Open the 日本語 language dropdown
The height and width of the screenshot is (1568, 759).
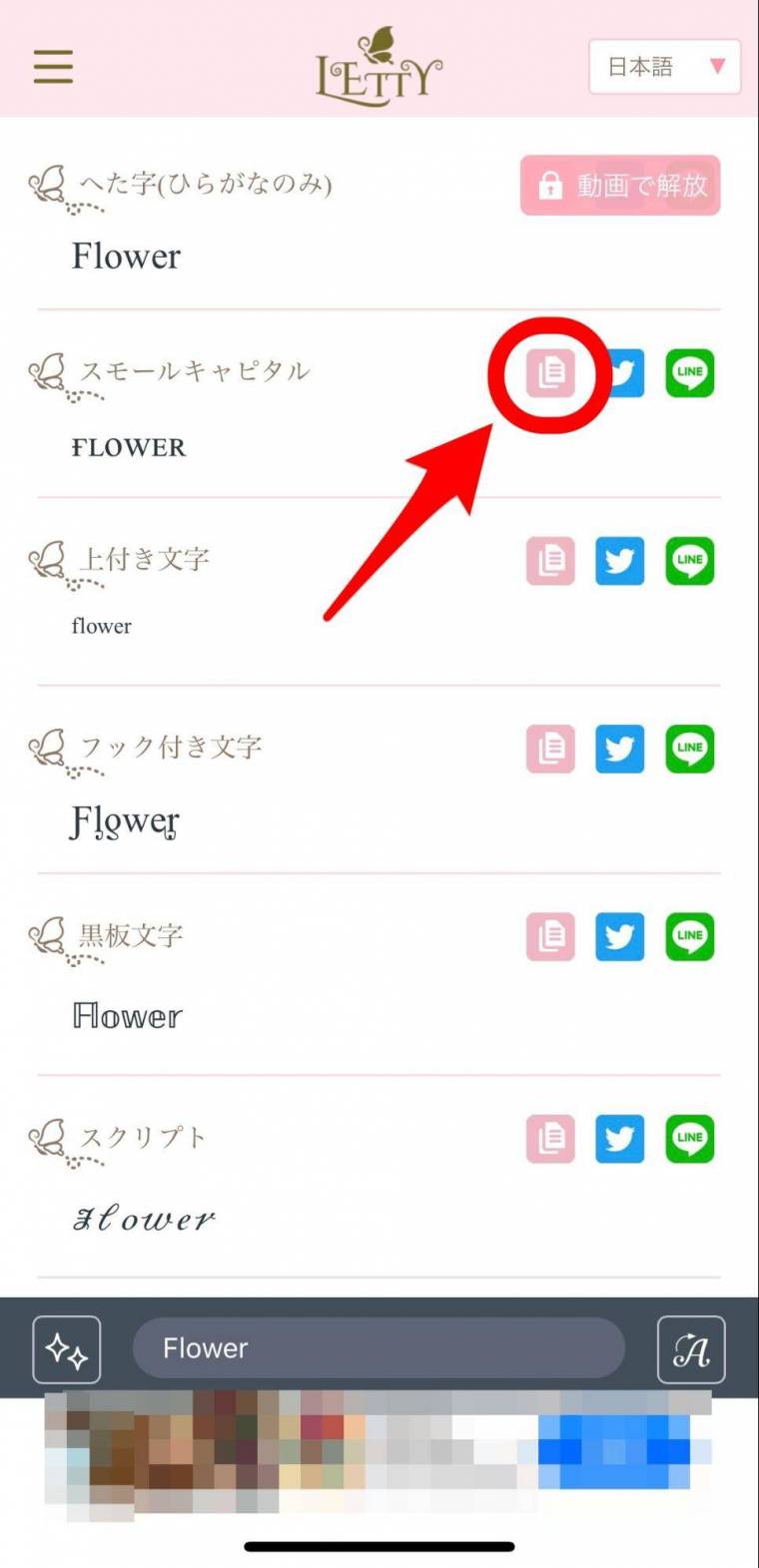664,67
